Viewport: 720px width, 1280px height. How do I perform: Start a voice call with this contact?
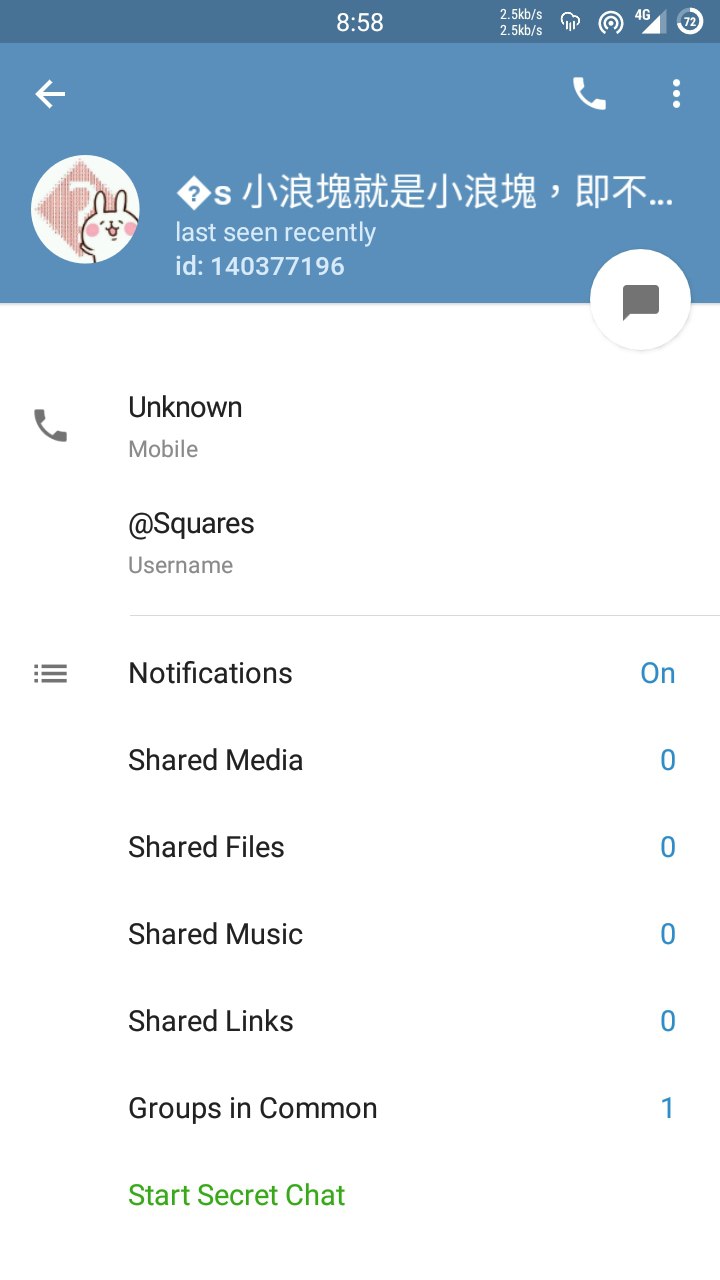[589, 94]
